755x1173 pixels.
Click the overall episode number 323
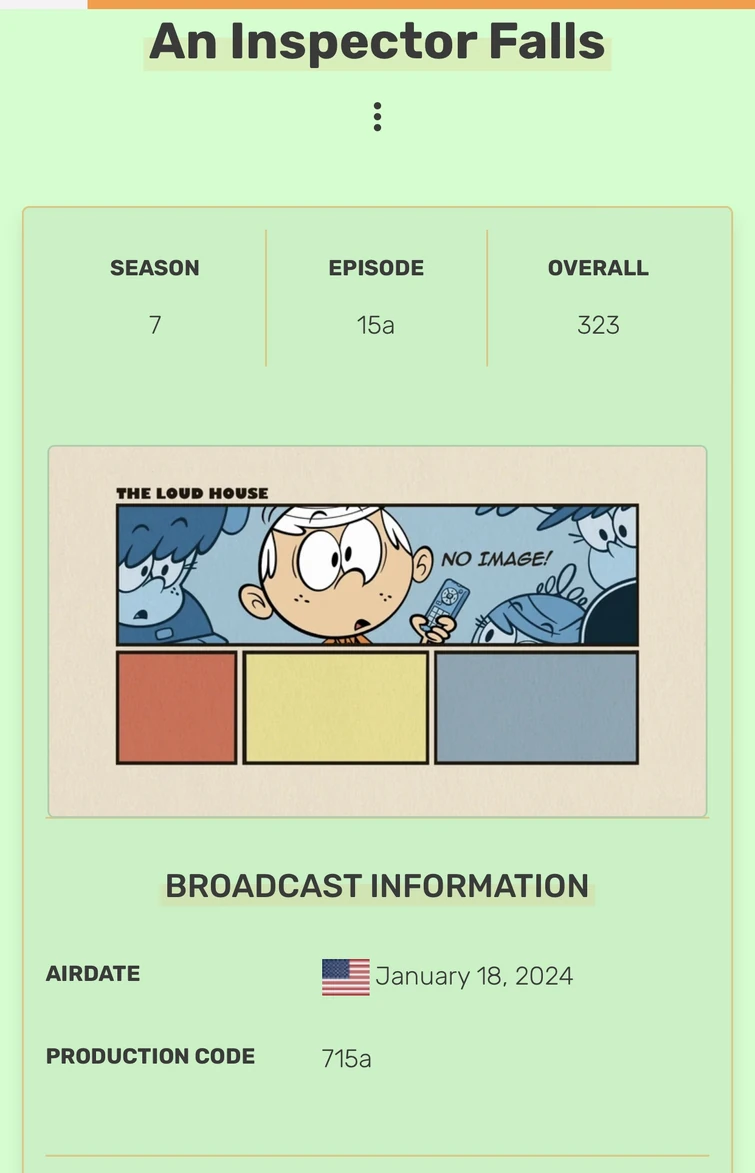click(598, 325)
